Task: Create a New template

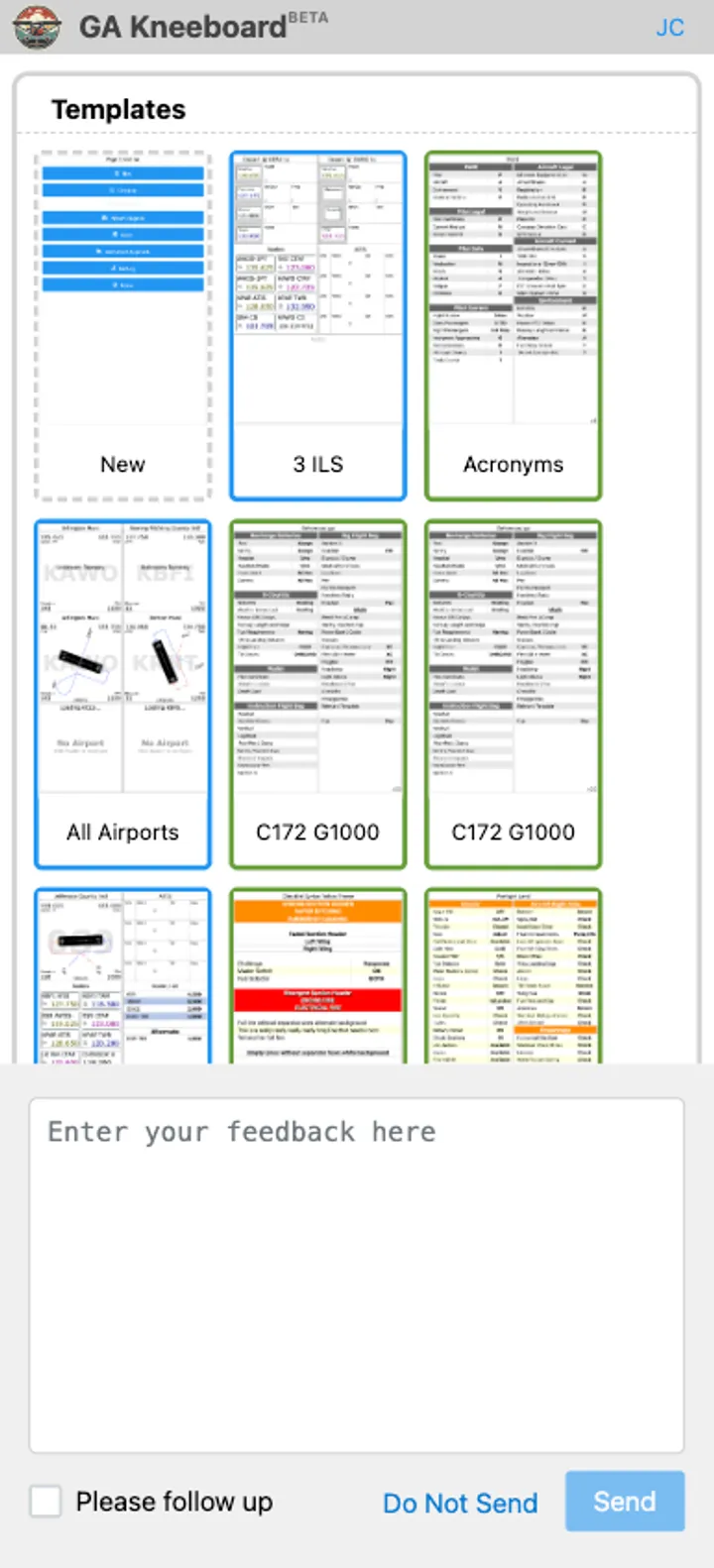Action: 123,327
